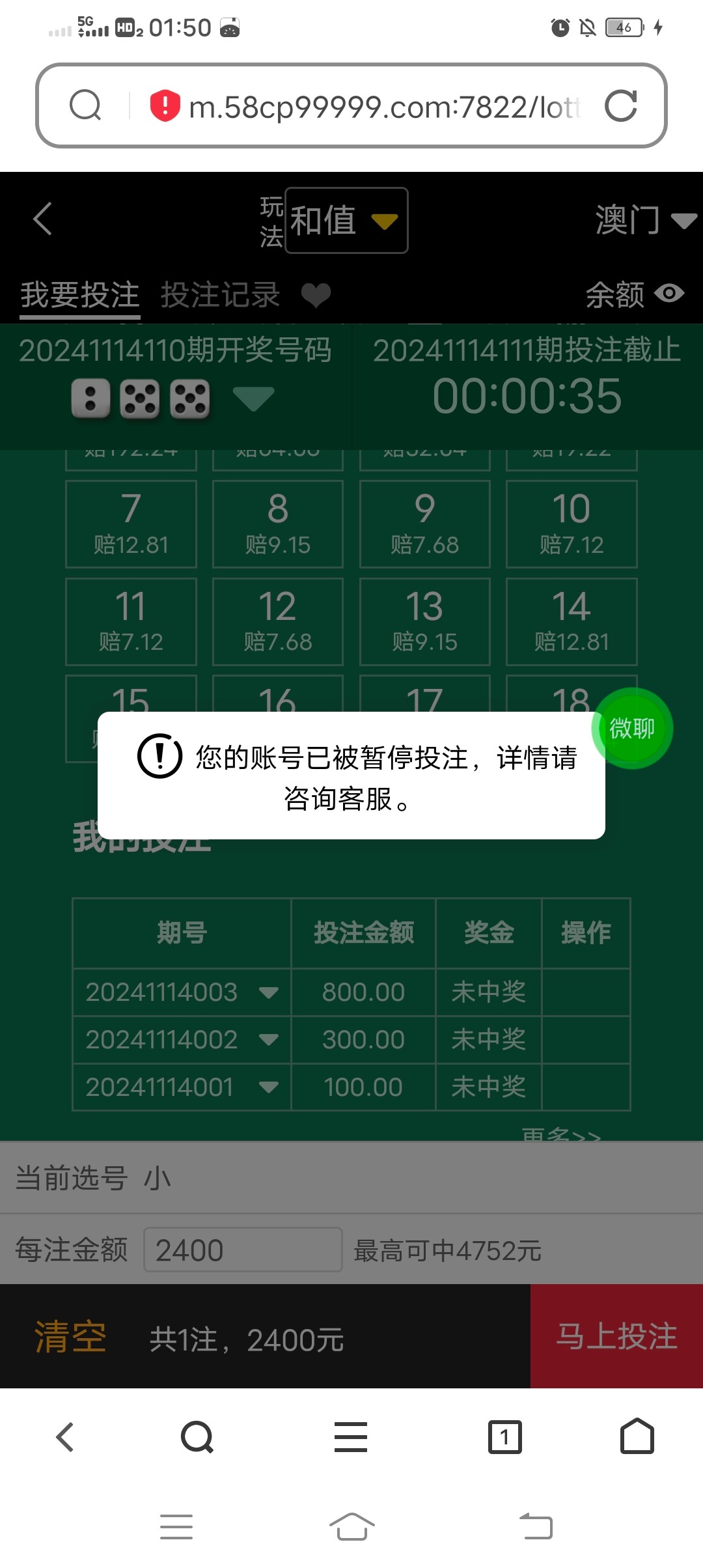Switch to the 投注记录 tab
The height and width of the screenshot is (1568, 703).
(x=220, y=295)
